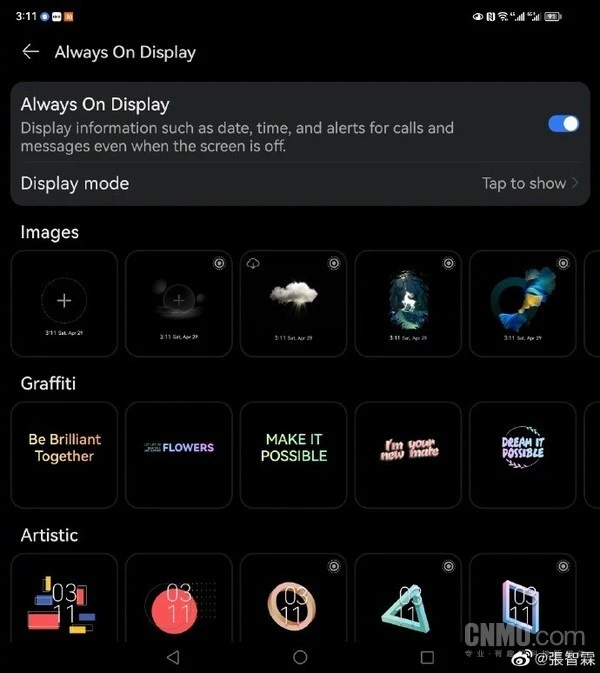Choose the red circle artistic clock
600x673 pixels.
point(179,600)
